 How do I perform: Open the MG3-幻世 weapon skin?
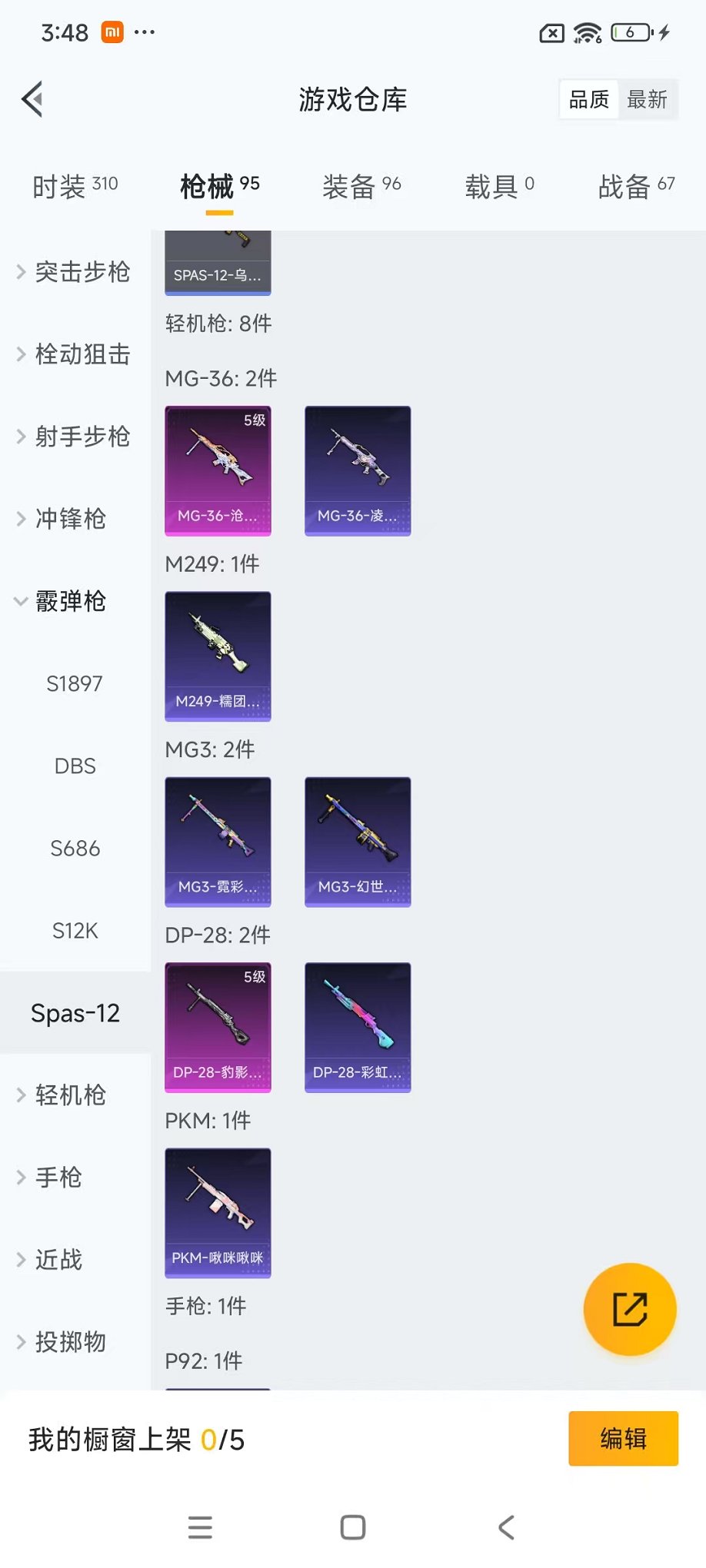point(358,842)
